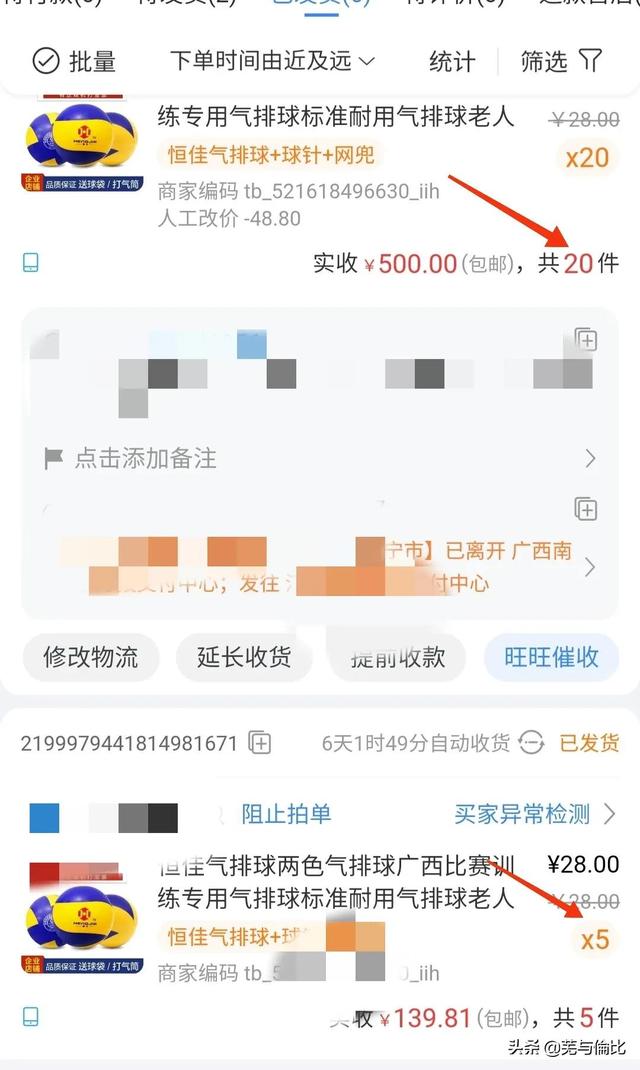Tap the 阻止拍单 link
Viewport: 640px width, 1070px height.
pos(286,814)
